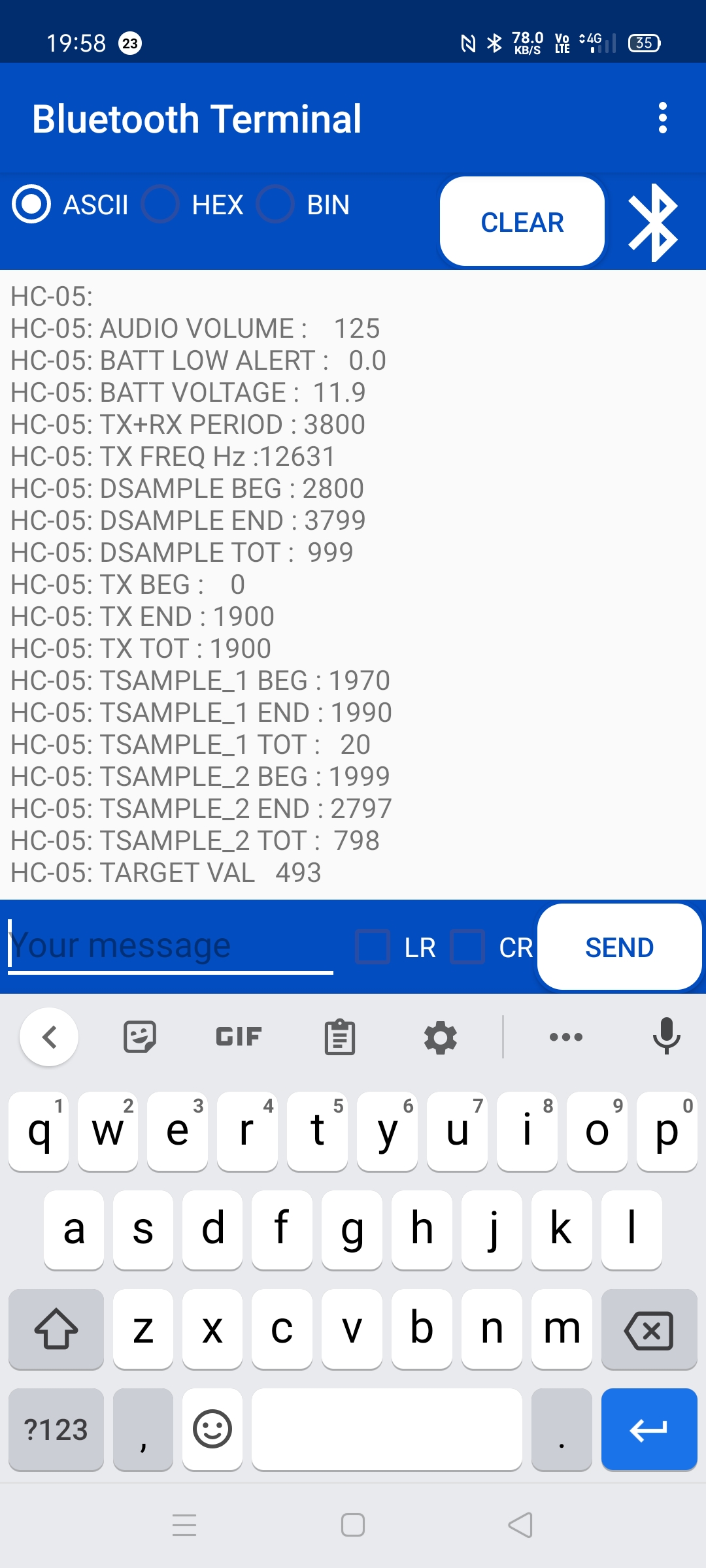The width and height of the screenshot is (706, 1568).
Task: Open the overflow menu
Action: point(663,118)
